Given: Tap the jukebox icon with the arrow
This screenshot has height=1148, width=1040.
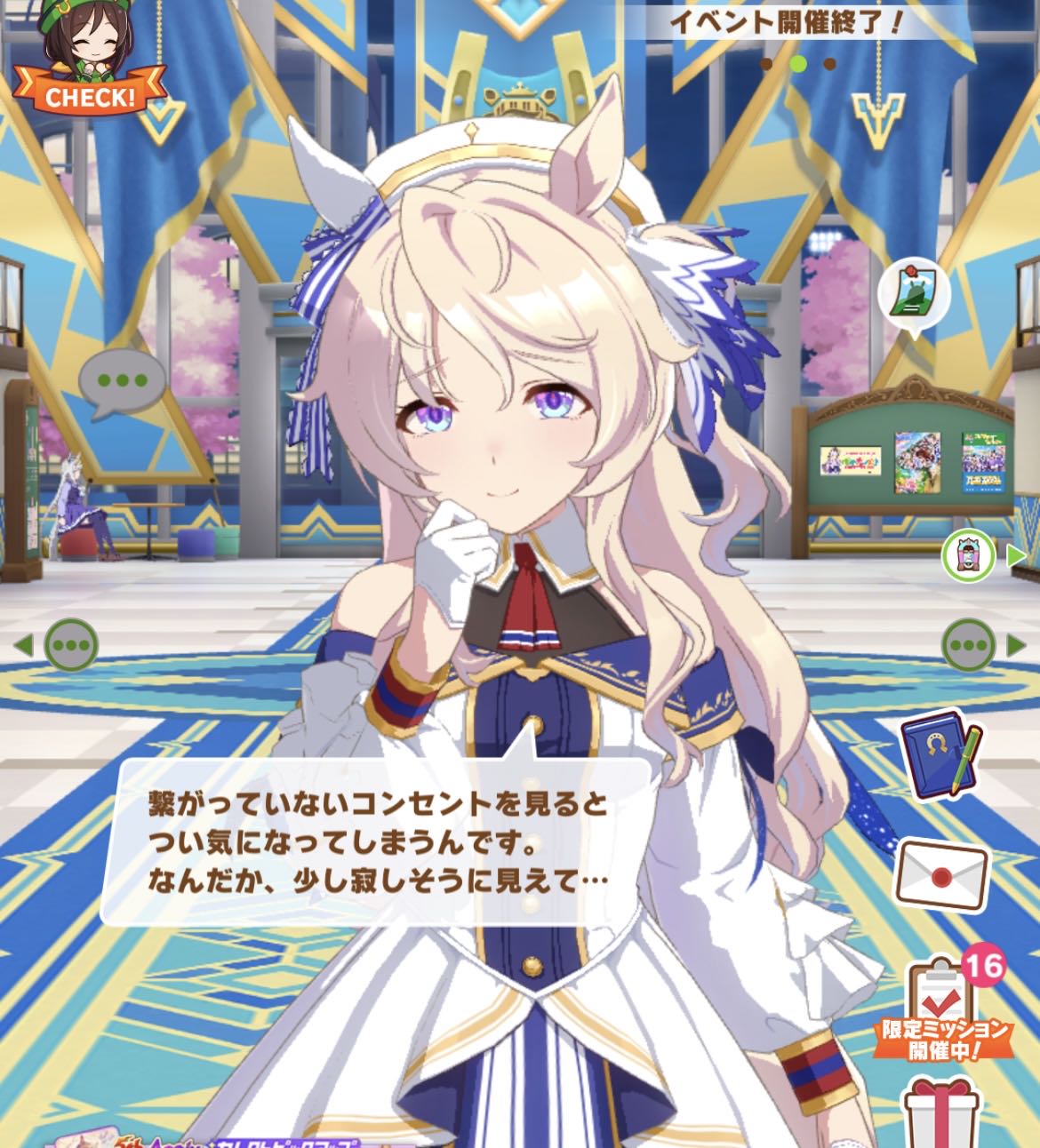Looking at the screenshot, I should (x=964, y=557).
